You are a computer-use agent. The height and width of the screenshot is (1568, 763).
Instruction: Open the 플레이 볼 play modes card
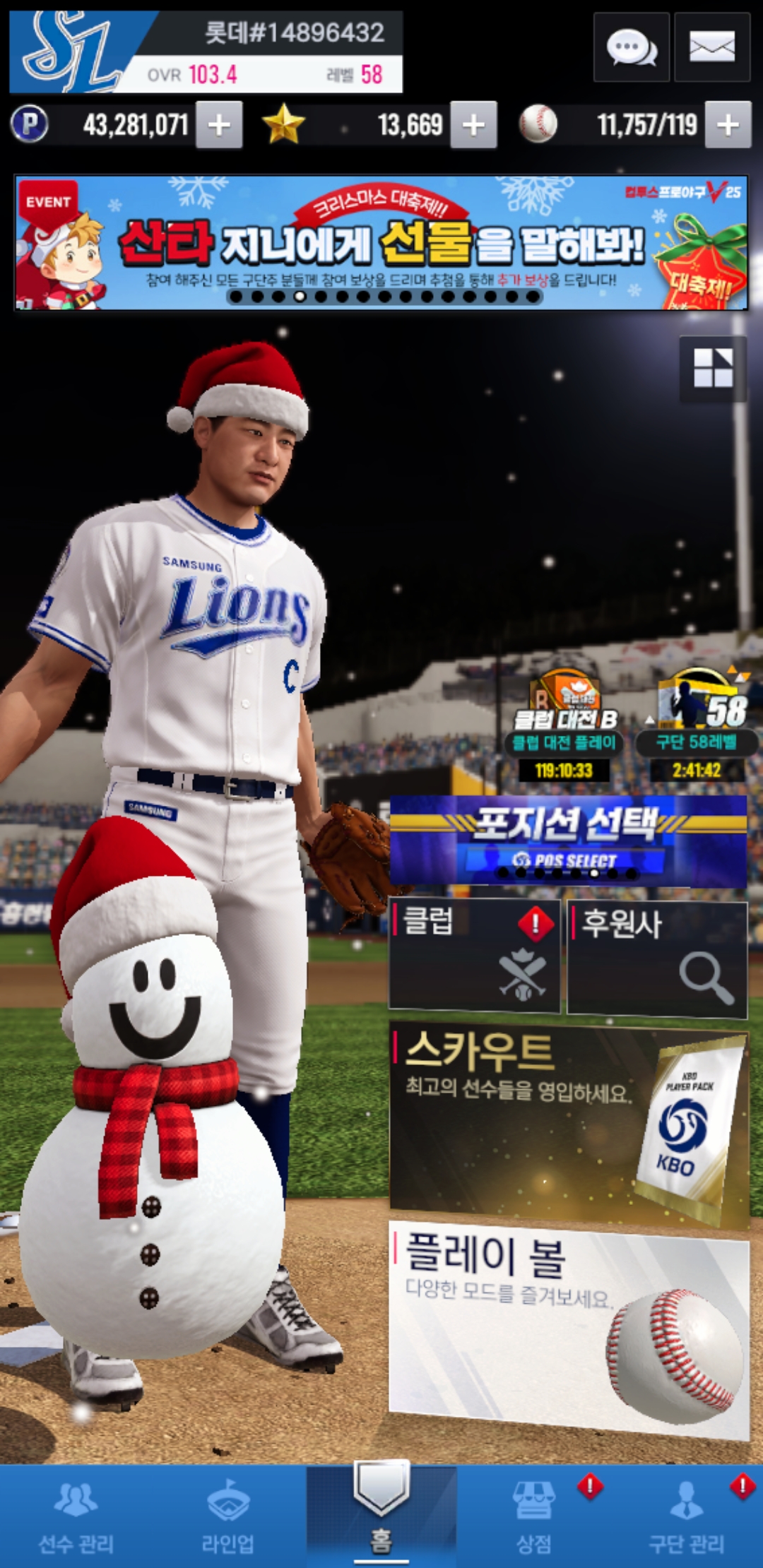[569, 1328]
